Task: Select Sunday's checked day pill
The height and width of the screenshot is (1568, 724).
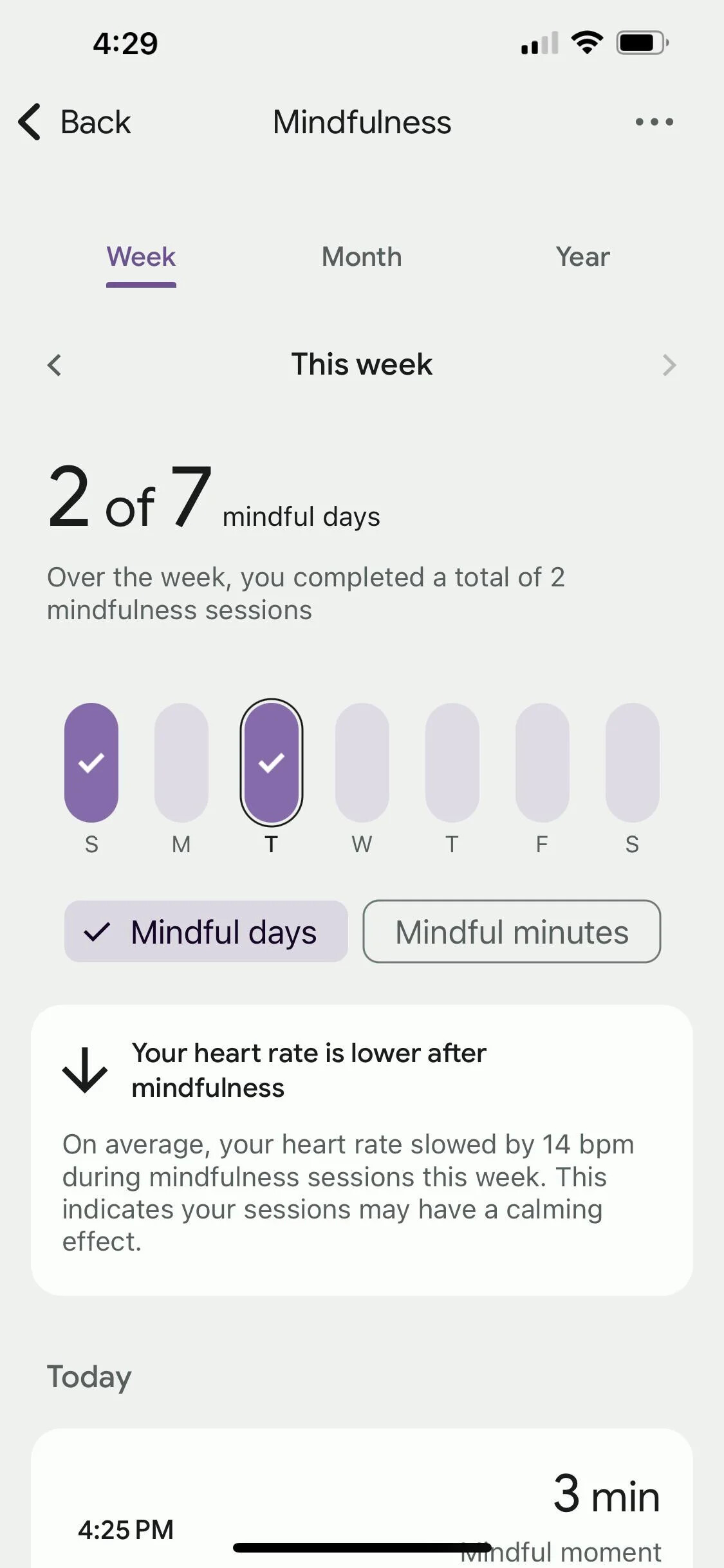Action: (x=91, y=762)
